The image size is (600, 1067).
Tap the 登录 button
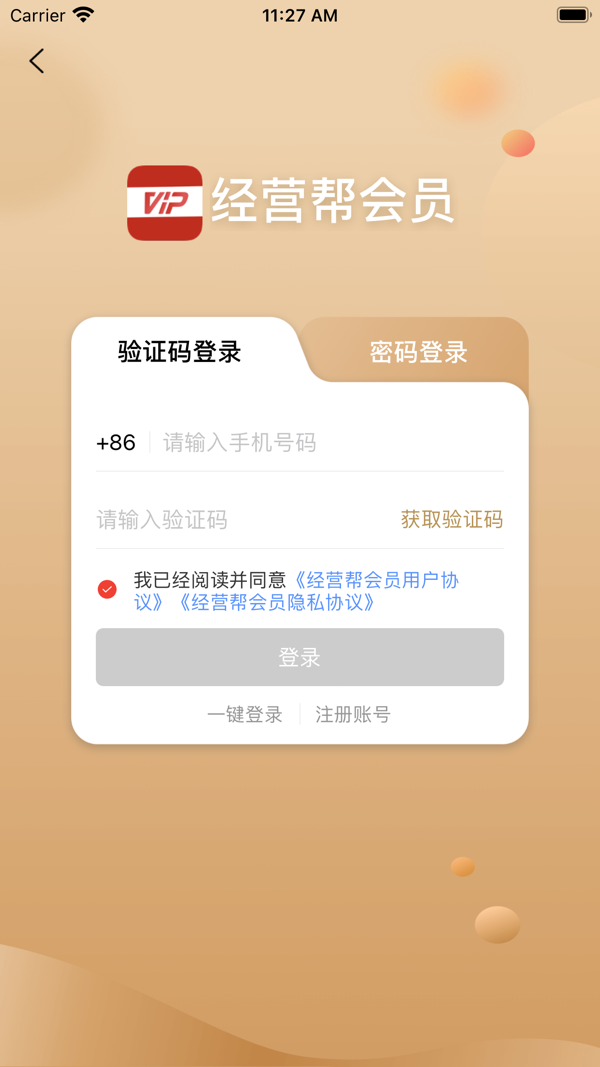coord(300,657)
